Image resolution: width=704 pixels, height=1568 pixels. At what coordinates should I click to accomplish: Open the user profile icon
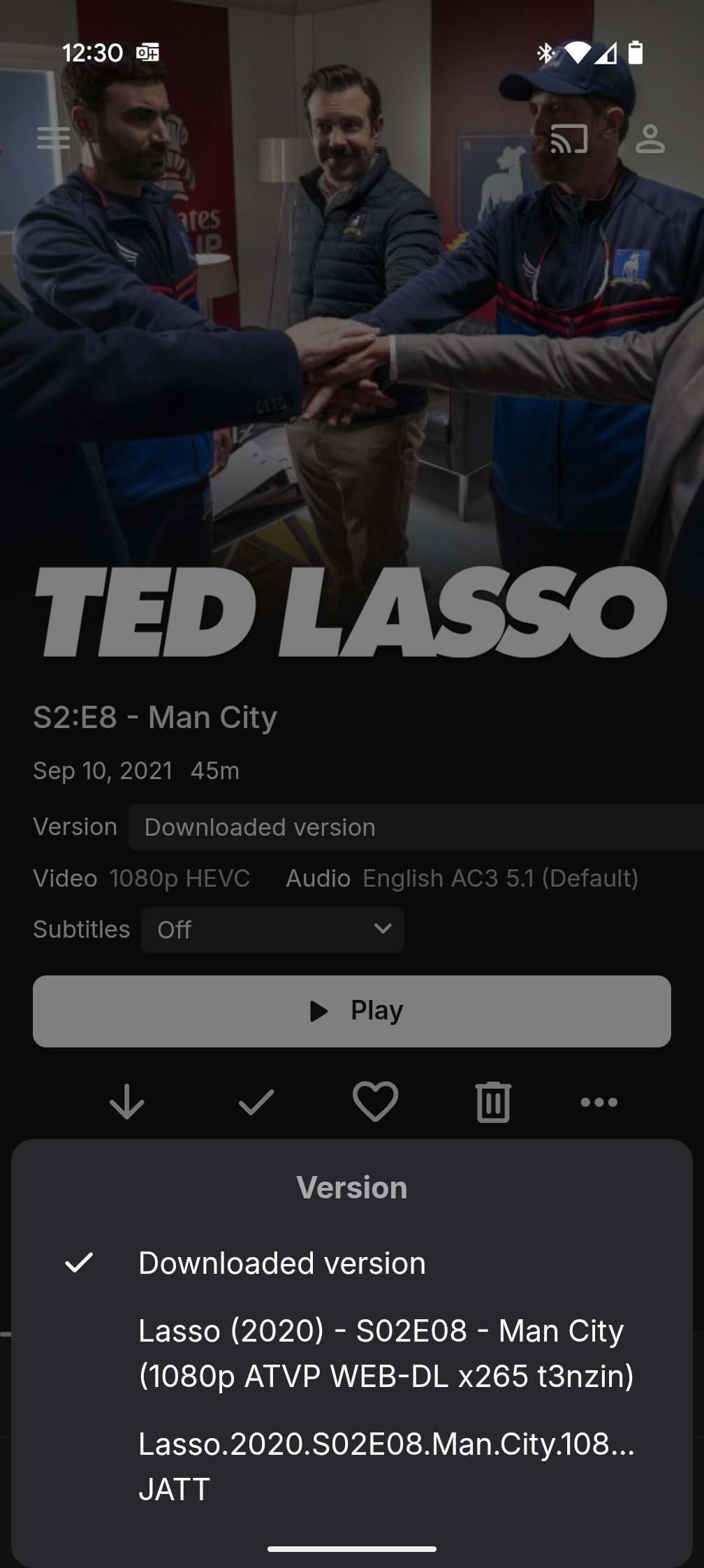click(x=650, y=138)
